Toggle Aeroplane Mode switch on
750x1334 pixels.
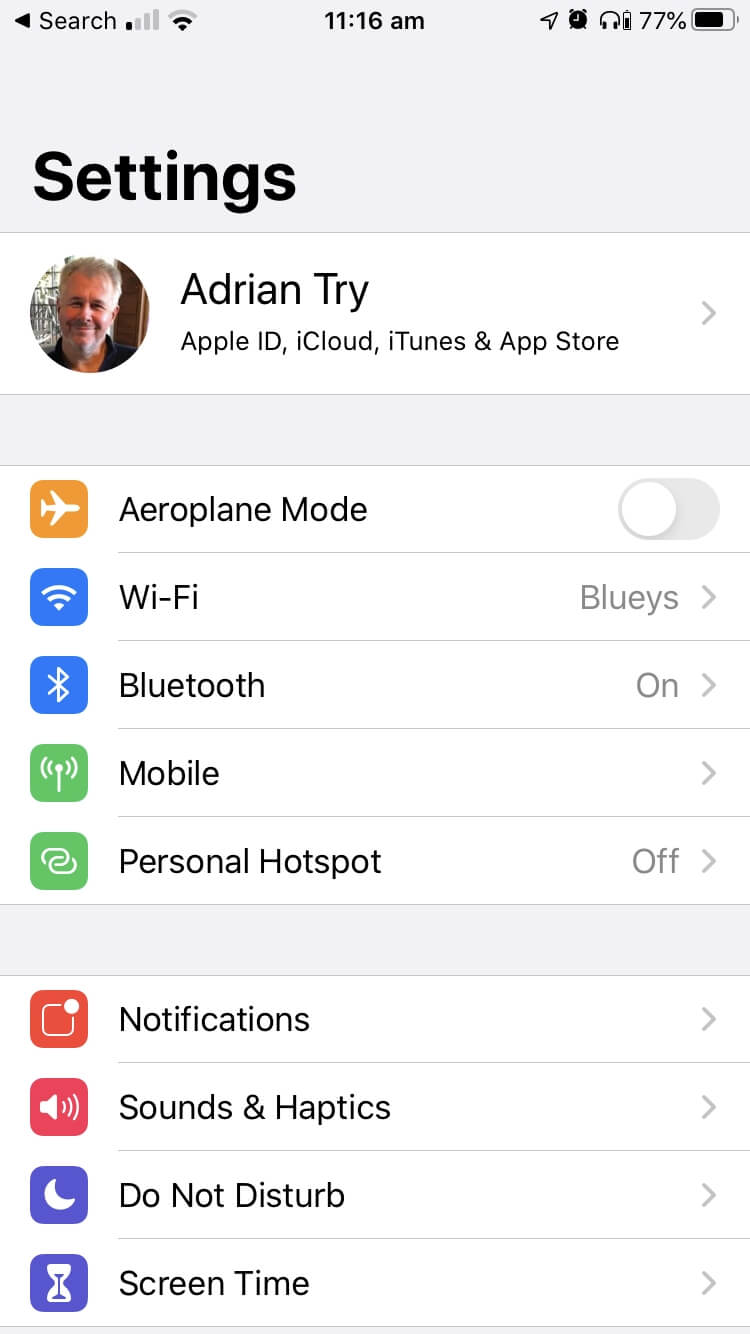(668, 509)
